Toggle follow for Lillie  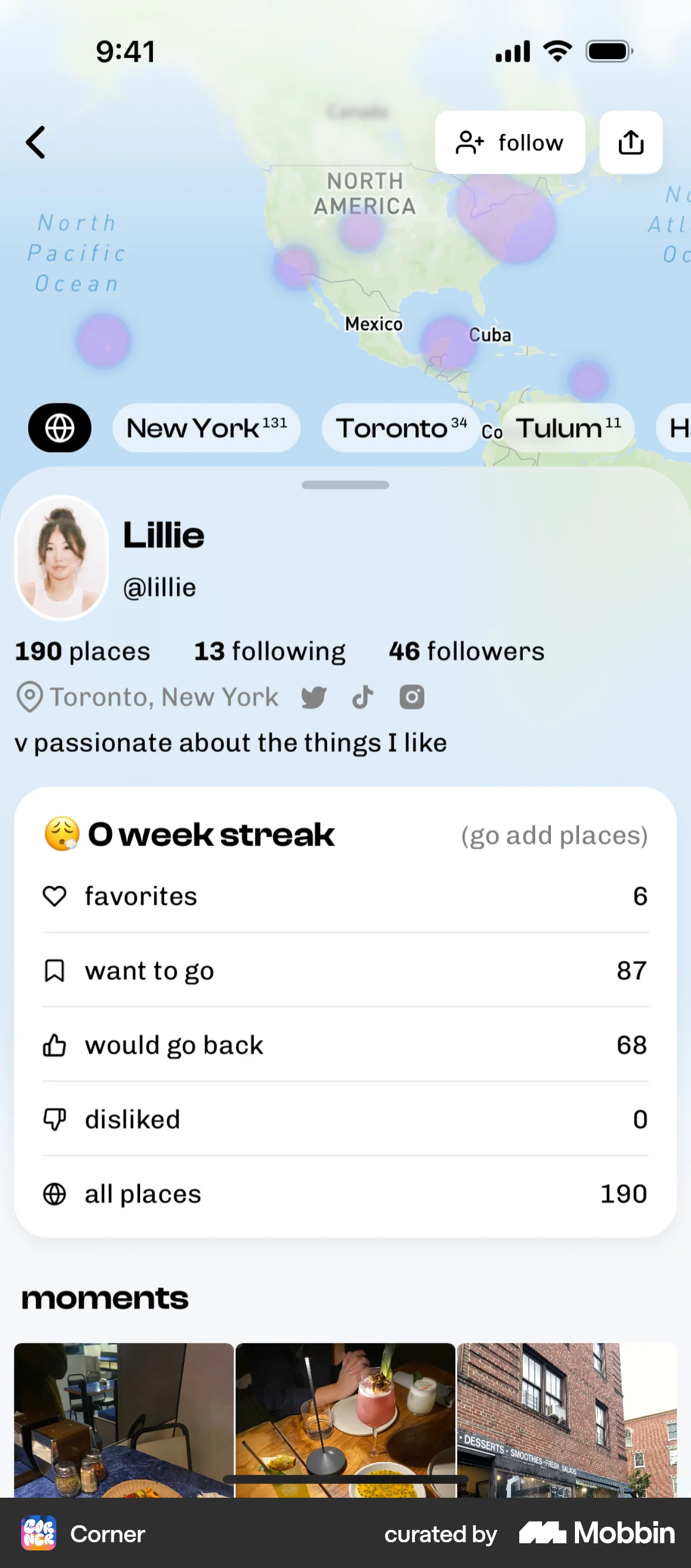point(510,142)
